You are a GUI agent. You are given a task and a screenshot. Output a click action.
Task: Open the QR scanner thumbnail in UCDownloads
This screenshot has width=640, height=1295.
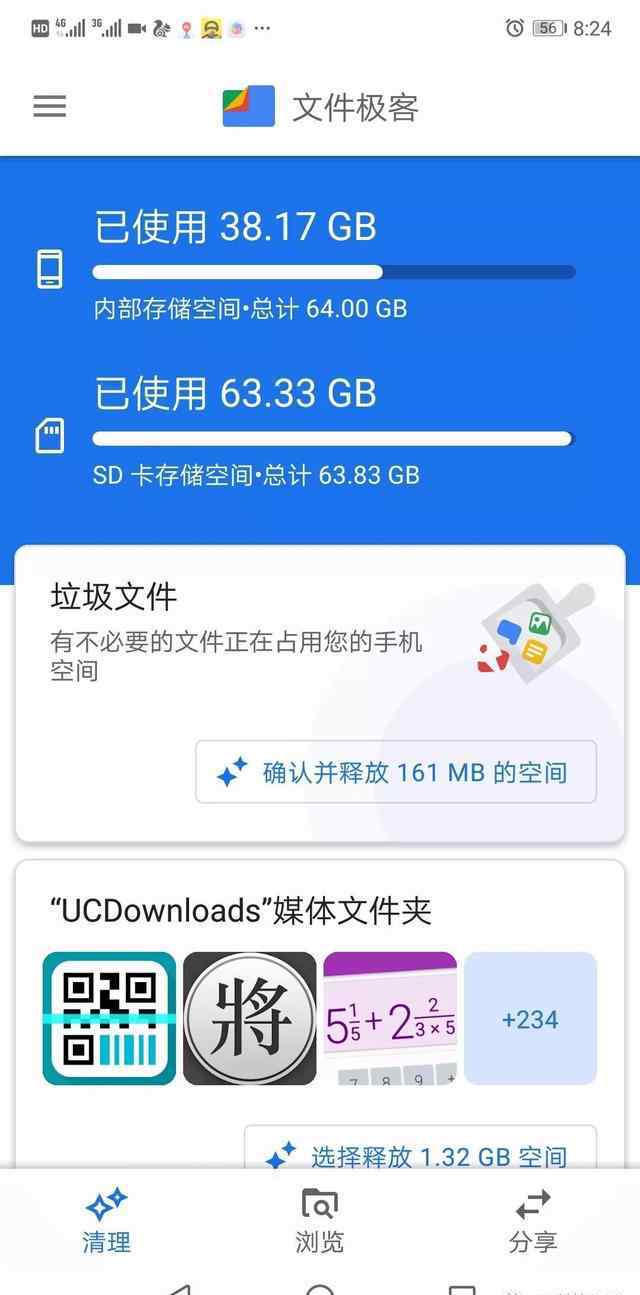pyautogui.click(x=109, y=1018)
